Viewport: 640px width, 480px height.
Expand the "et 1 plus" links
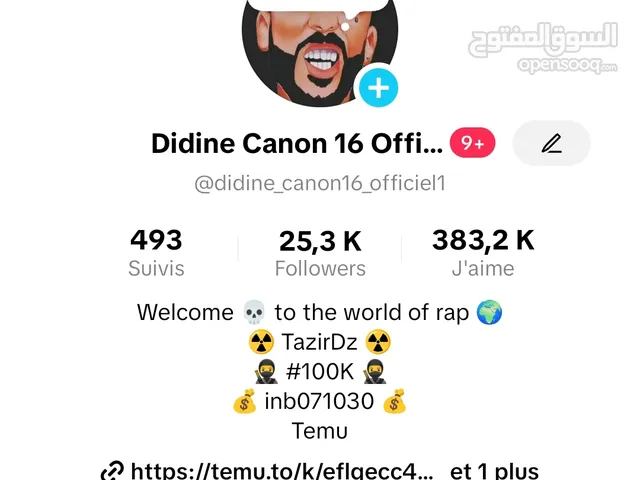[494, 469]
